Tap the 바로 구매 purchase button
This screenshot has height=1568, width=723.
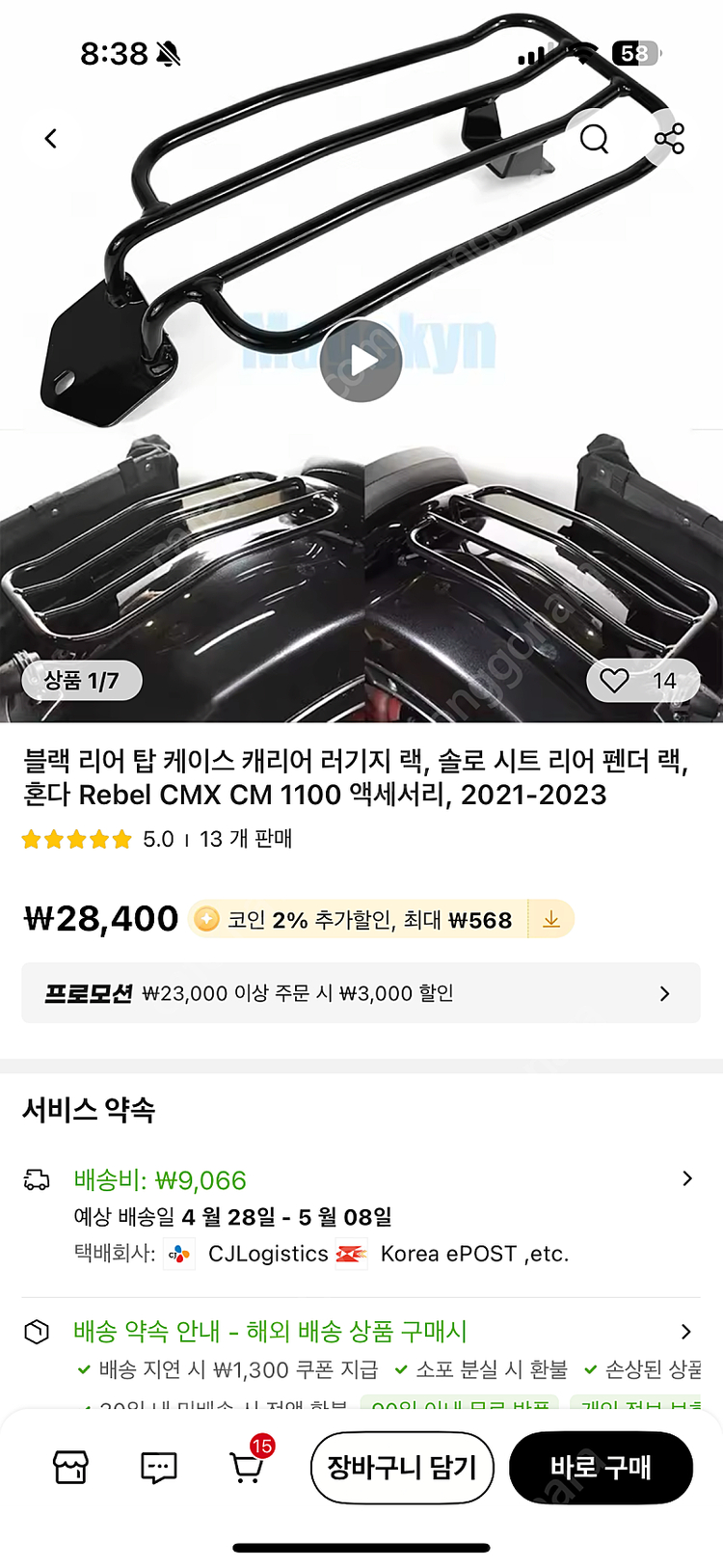point(601,1468)
